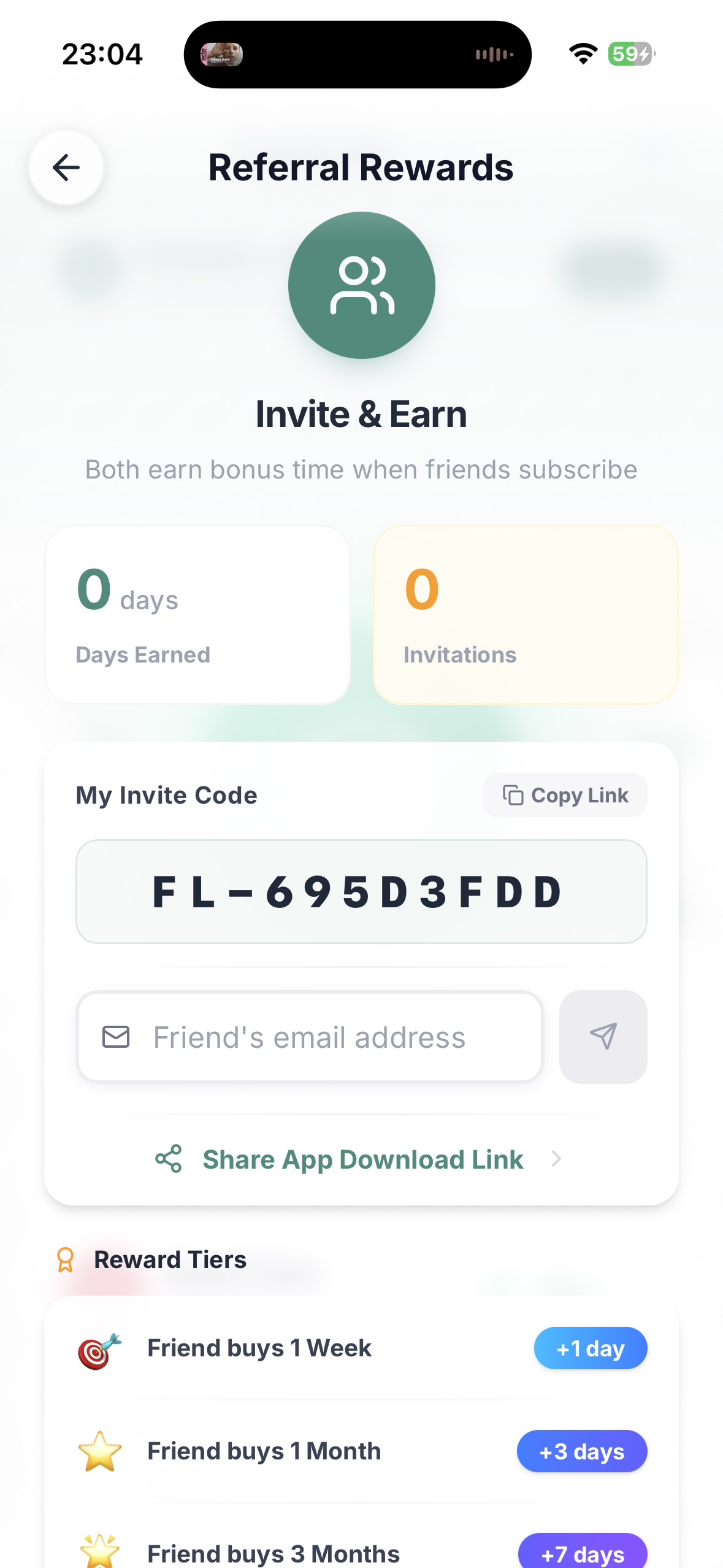Tap the +3 days reward badge
This screenshot has height=1568, width=723.
coord(581,1451)
